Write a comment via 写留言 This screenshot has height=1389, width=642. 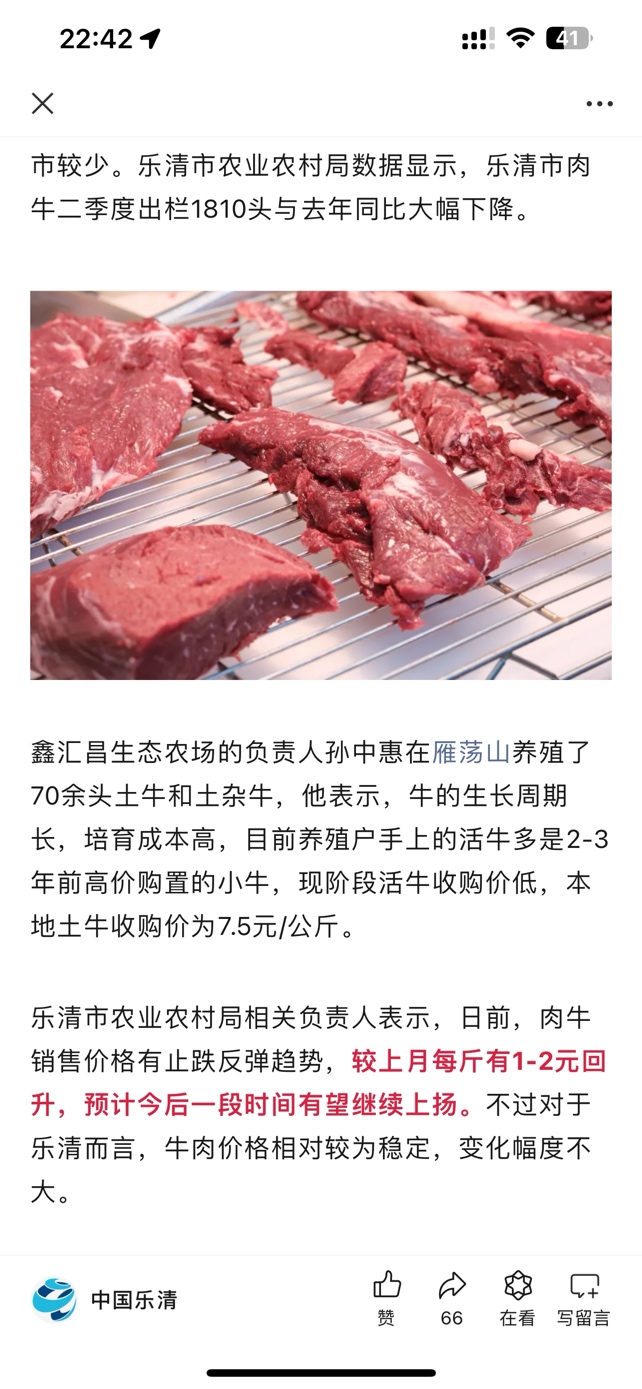(x=583, y=1297)
